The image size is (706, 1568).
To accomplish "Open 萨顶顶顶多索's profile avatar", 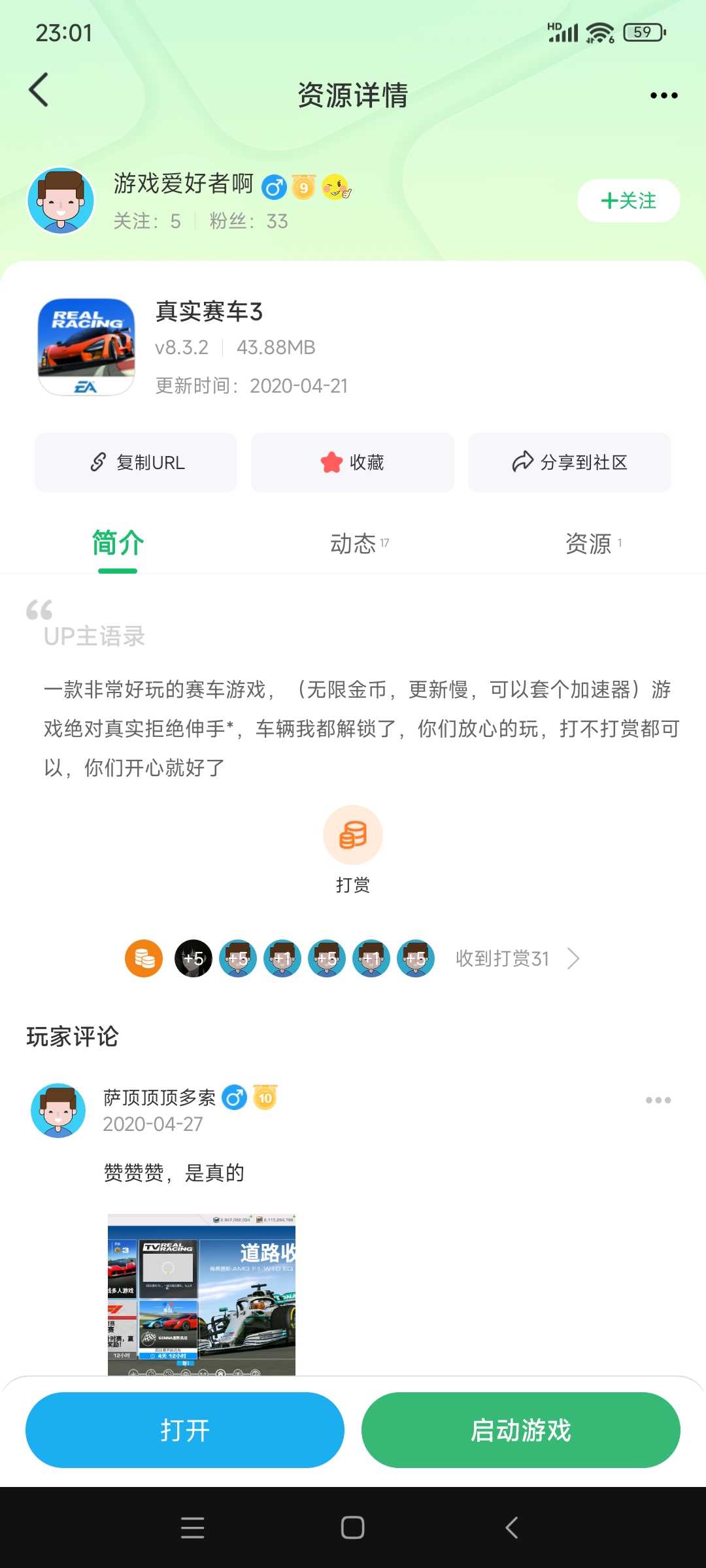I will point(58,1111).
